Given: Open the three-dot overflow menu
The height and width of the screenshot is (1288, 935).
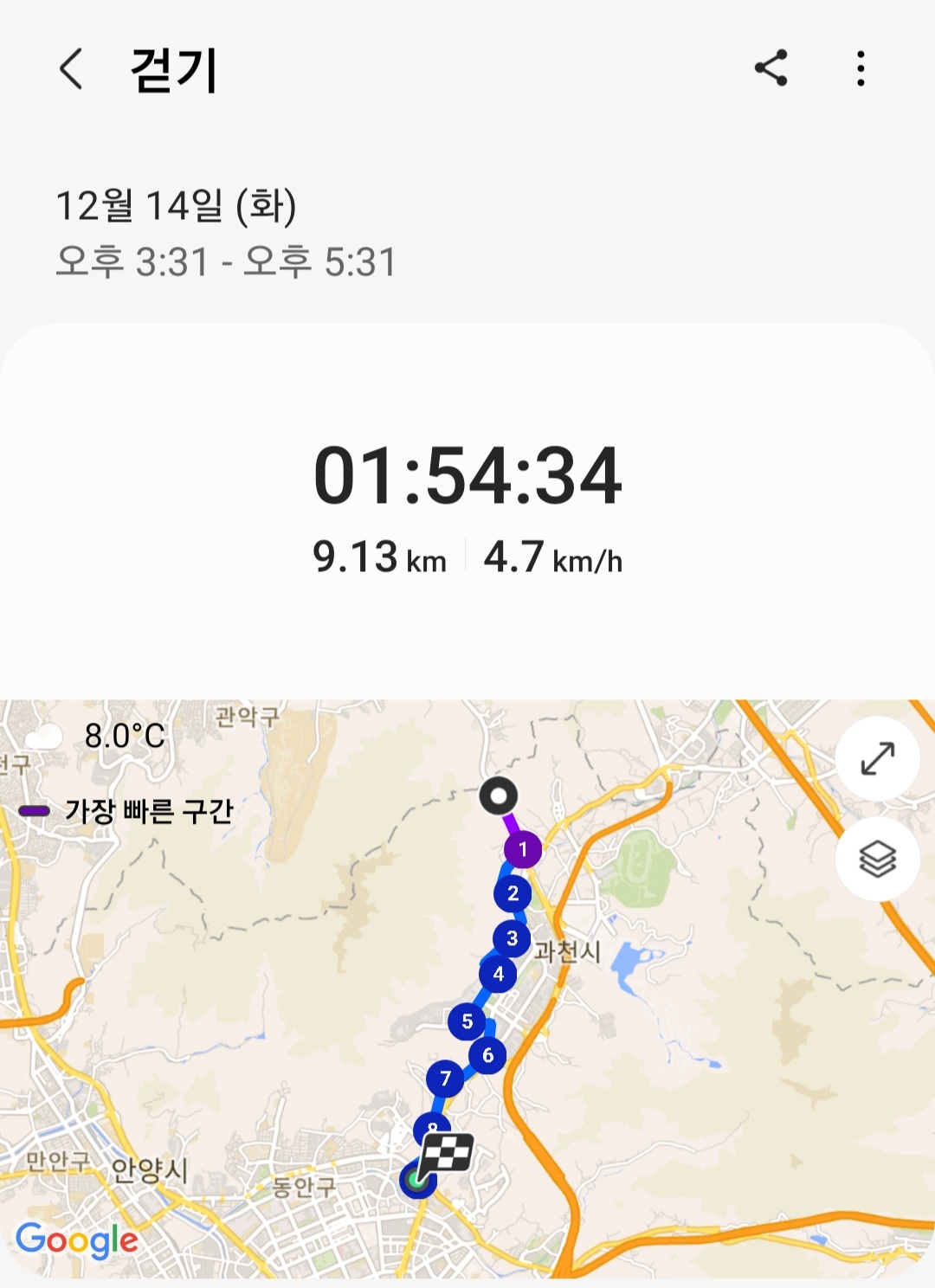Looking at the screenshot, I should click(861, 68).
